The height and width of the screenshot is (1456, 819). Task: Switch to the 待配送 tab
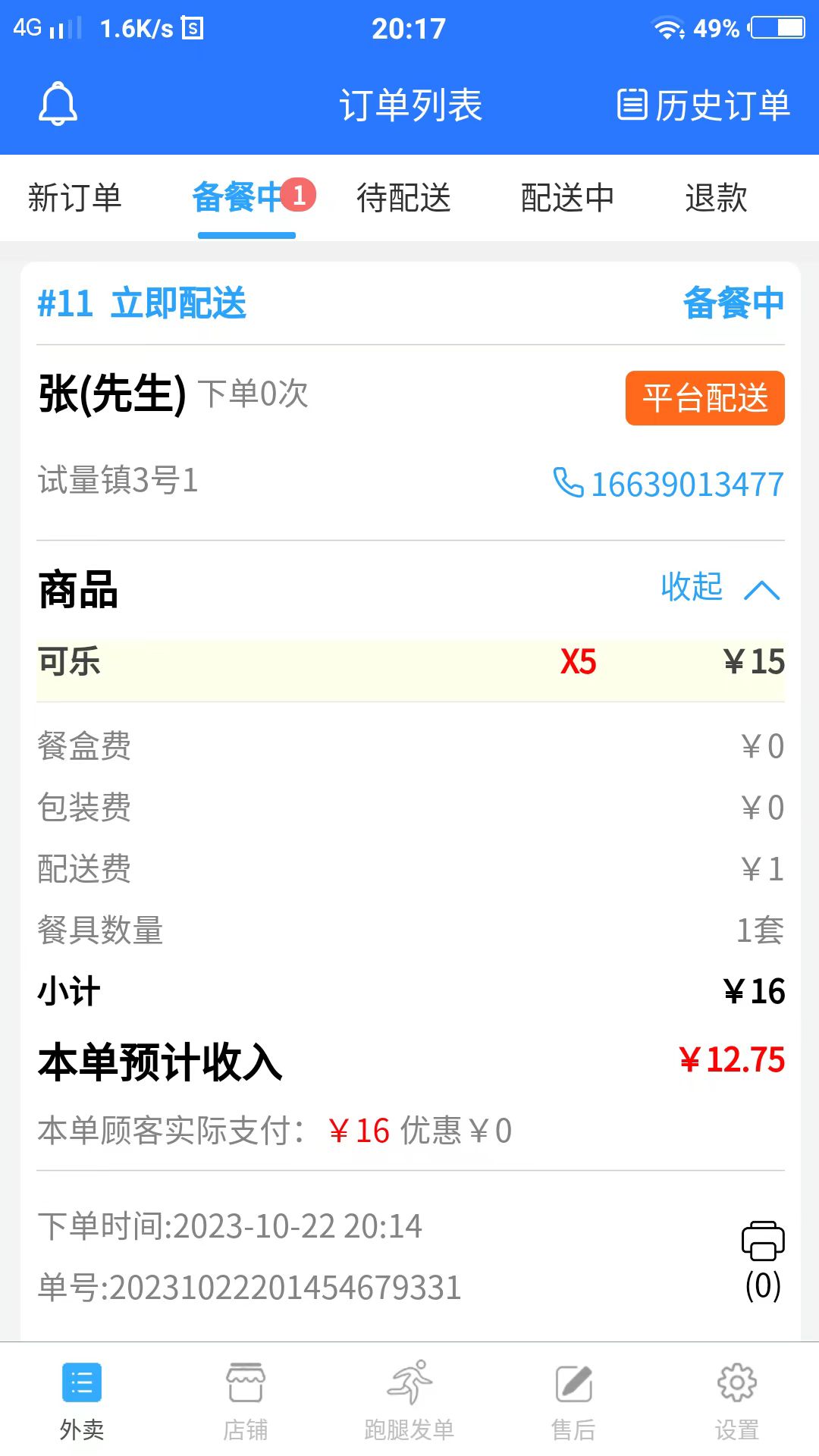(x=403, y=198)
